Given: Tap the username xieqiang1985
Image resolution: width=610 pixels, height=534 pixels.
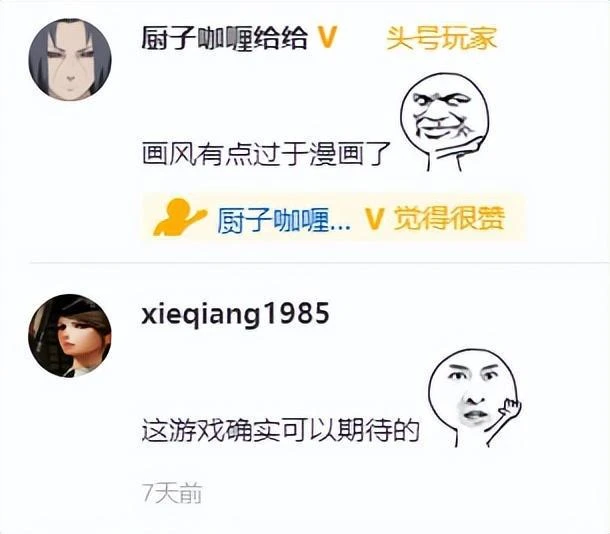Looking at the screenshot, I should point(236,313).
